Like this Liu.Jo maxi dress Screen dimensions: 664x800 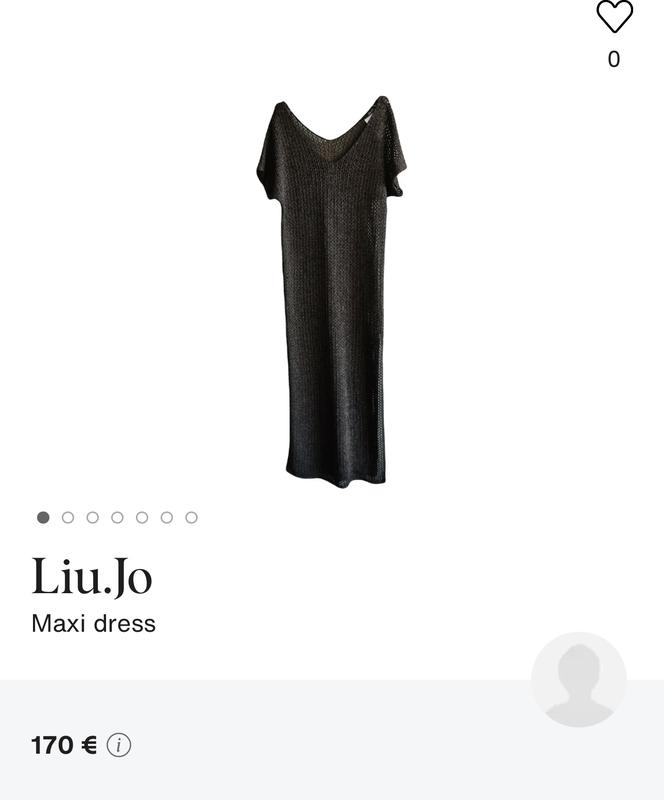point(614,17)
